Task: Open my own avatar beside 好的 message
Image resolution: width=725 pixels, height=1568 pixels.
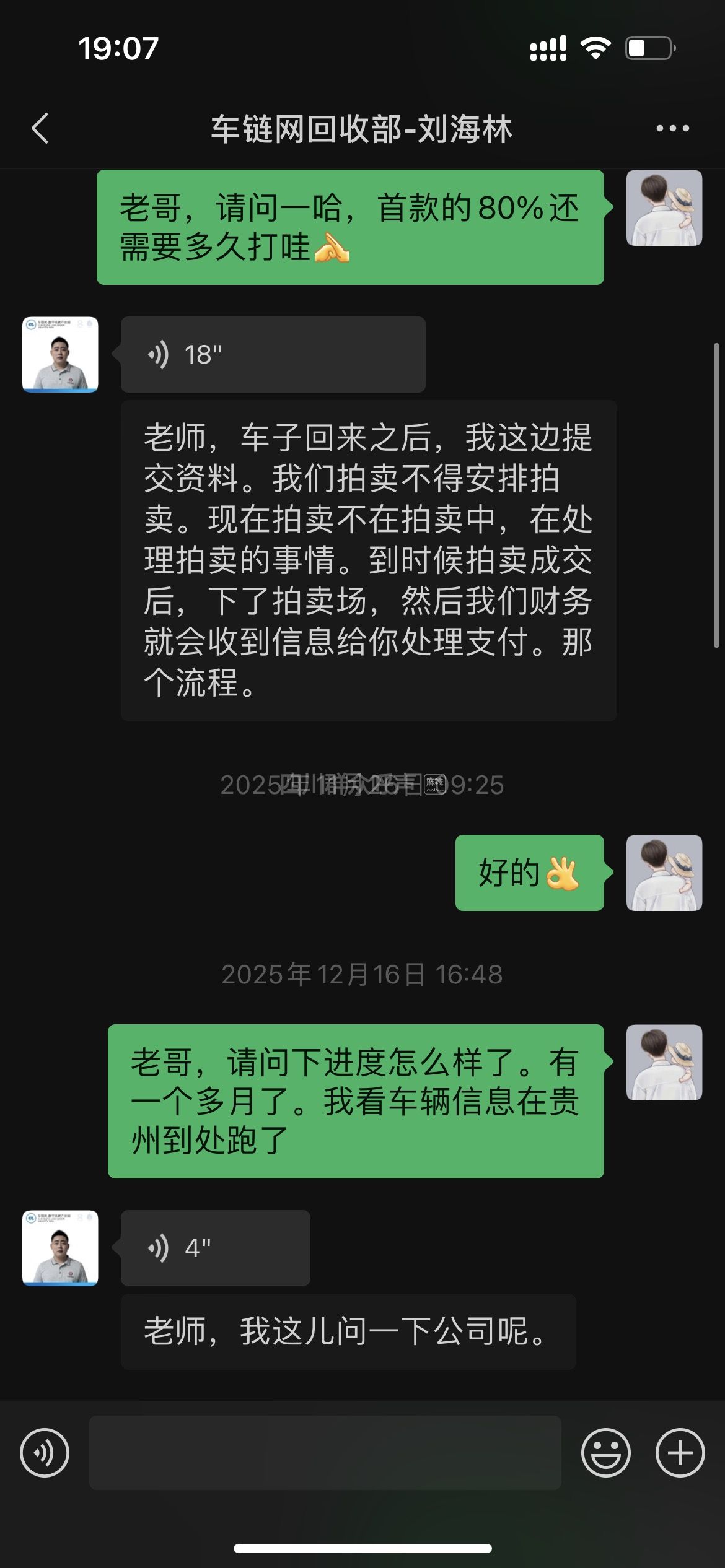Action: [664, 873]
